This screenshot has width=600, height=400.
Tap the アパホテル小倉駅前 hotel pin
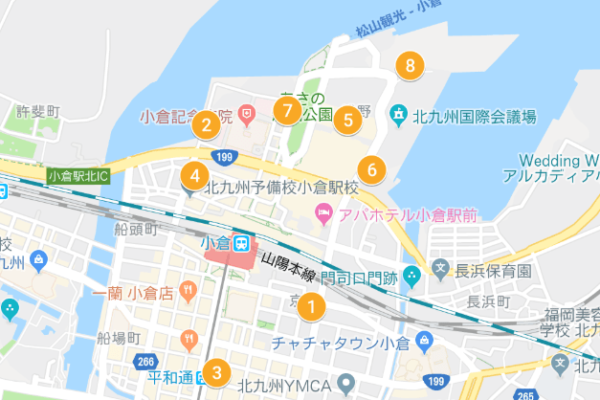[x=324, y=212]
